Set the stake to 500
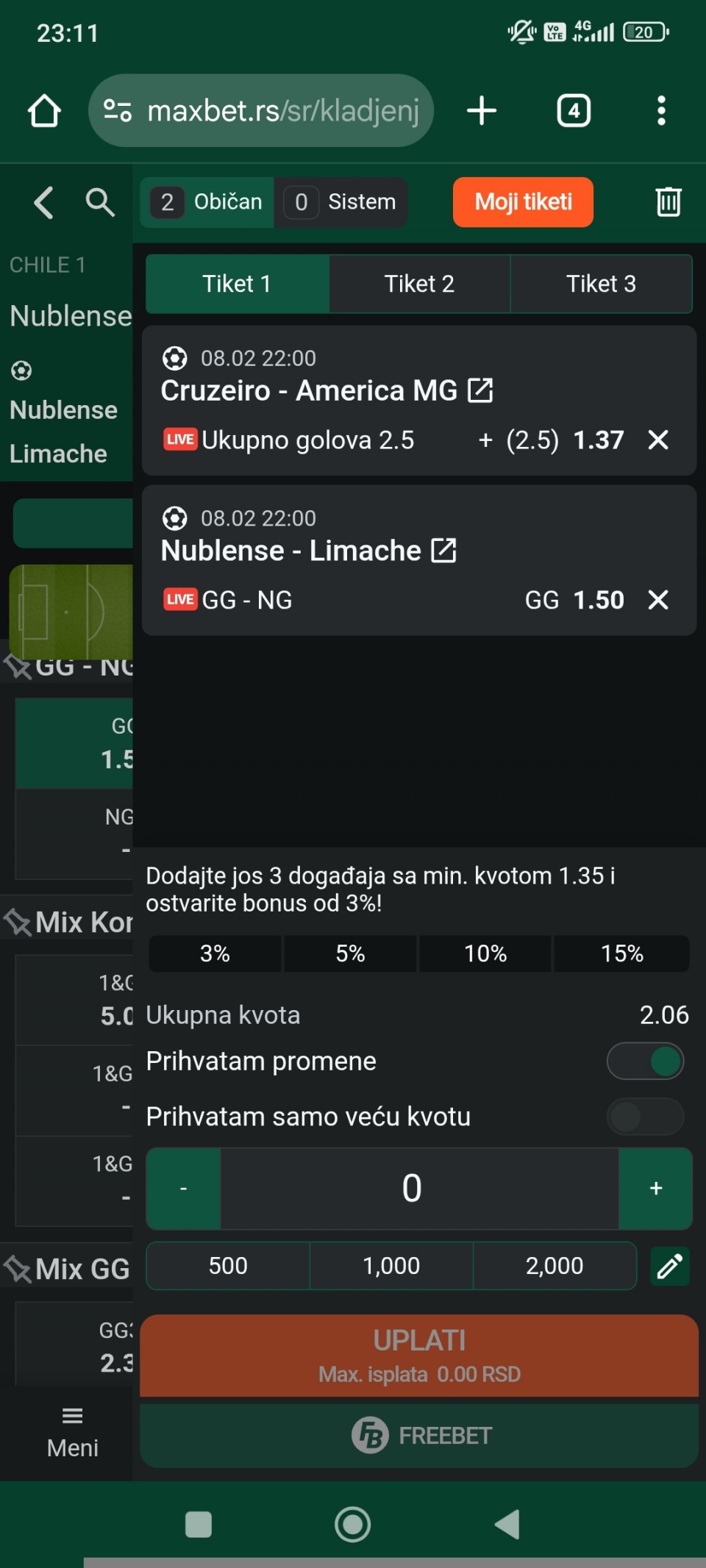Screen dimensions: 706x1568 (228, 1266)
